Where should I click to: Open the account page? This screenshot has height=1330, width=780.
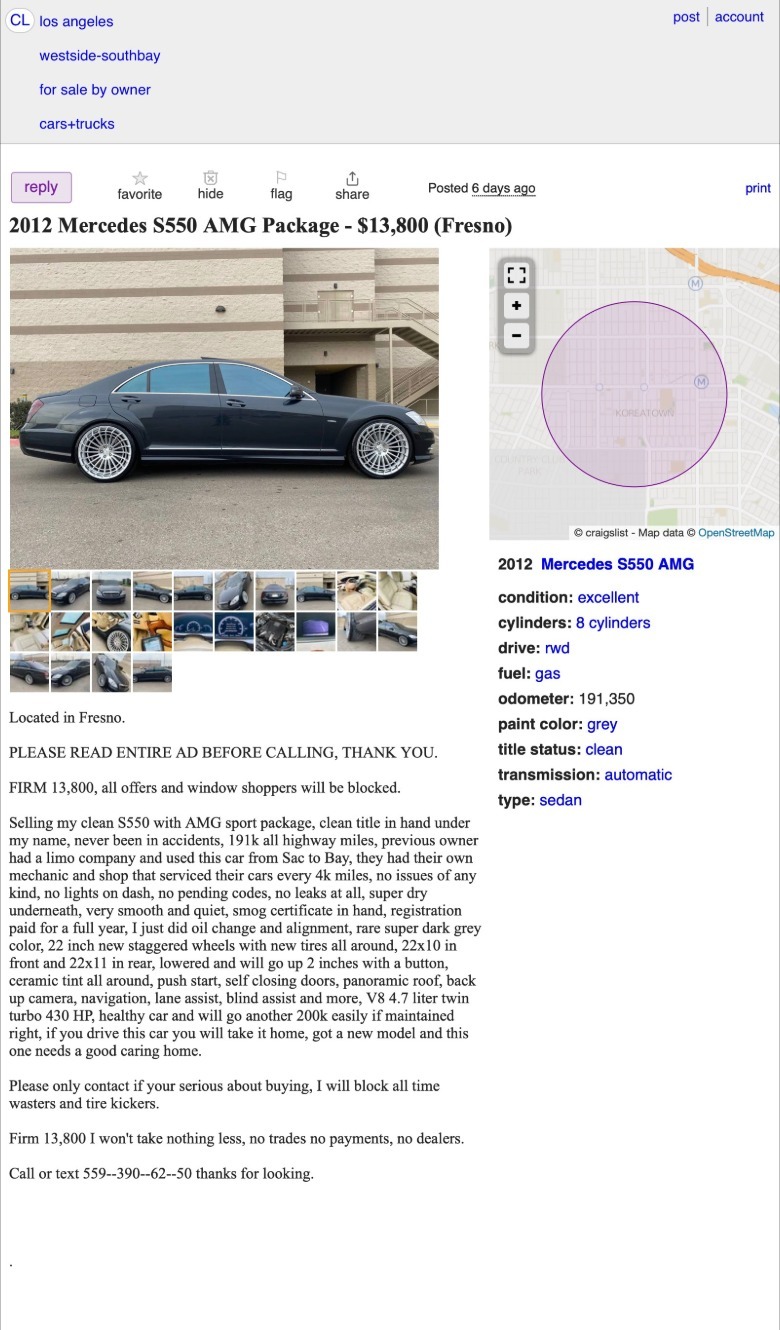(x=739, y=17)
